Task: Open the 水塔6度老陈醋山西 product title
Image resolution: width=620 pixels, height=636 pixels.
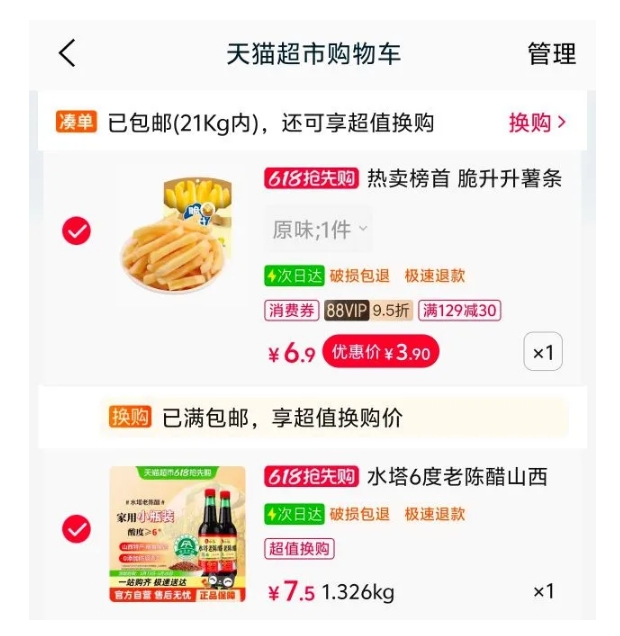Action: pyautogui.click(x=458, y=476)
